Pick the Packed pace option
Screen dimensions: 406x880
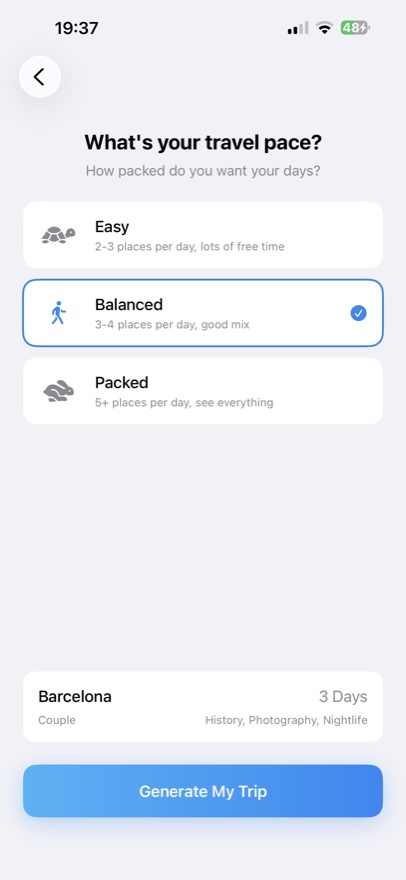click(203, 391)
